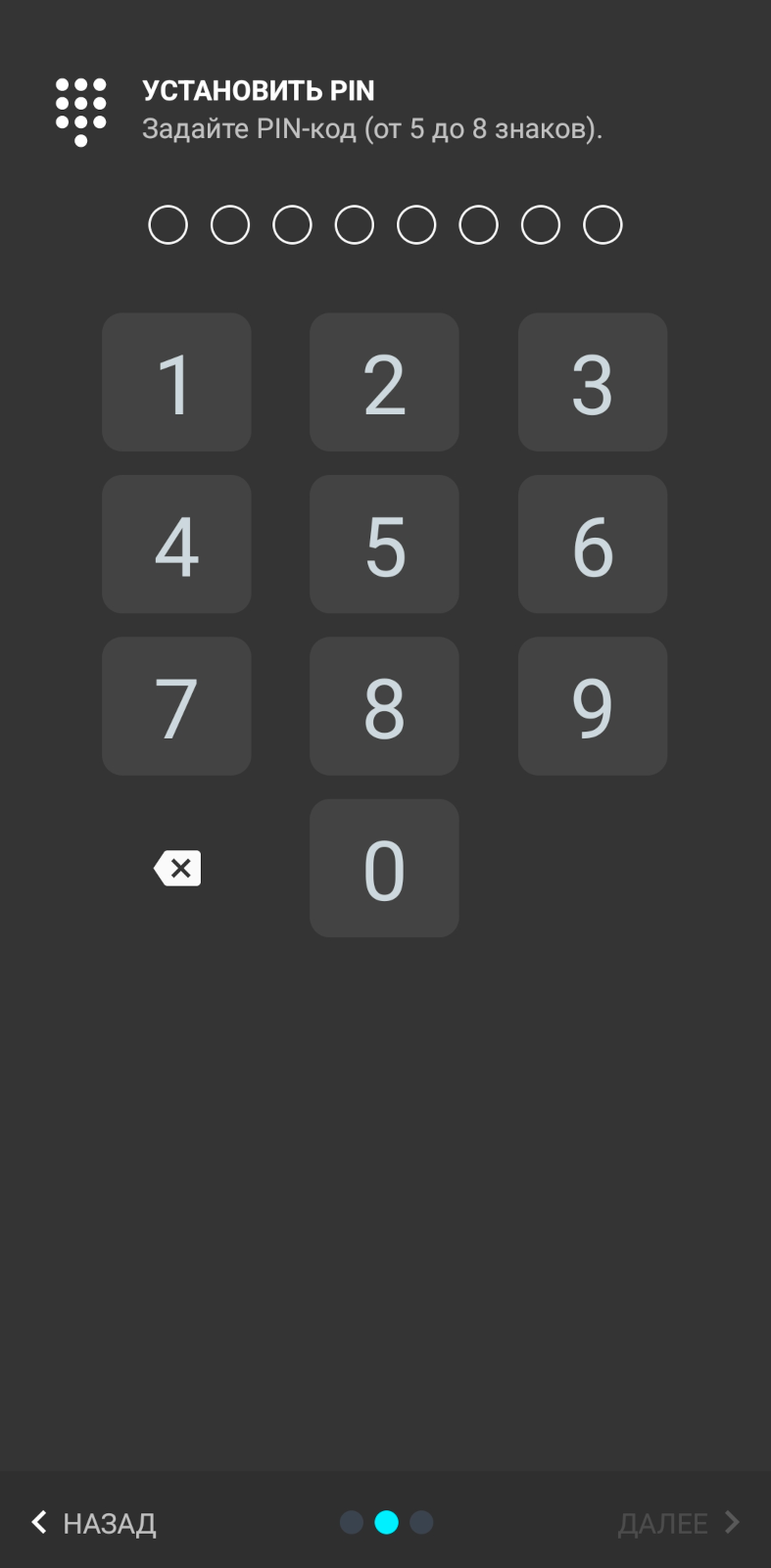This screenshot has width=771, height=1568.
Task: Tap the number 2 key
Action: click(x=384, y=382)
